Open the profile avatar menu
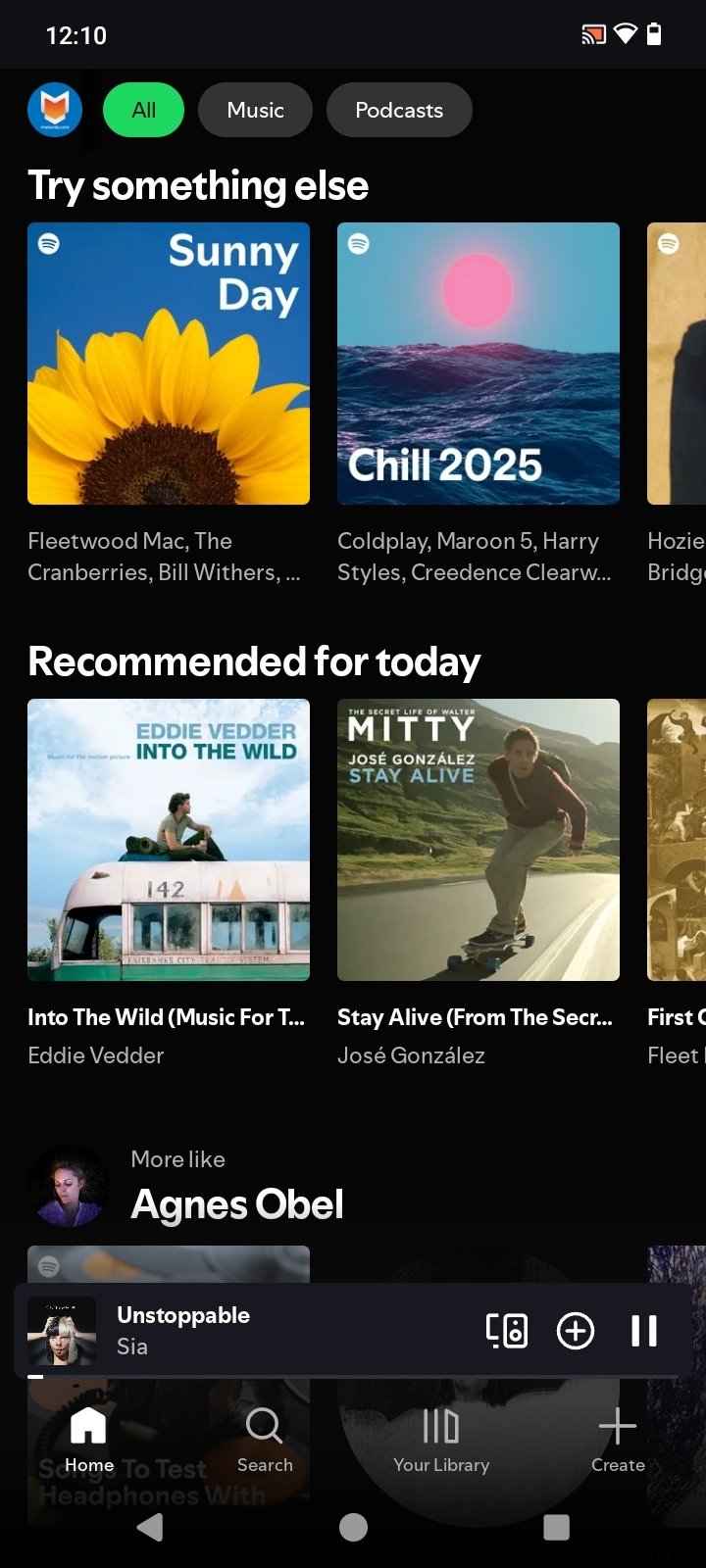This screenshot has height=1568, width=706. [x=55, y=110]
